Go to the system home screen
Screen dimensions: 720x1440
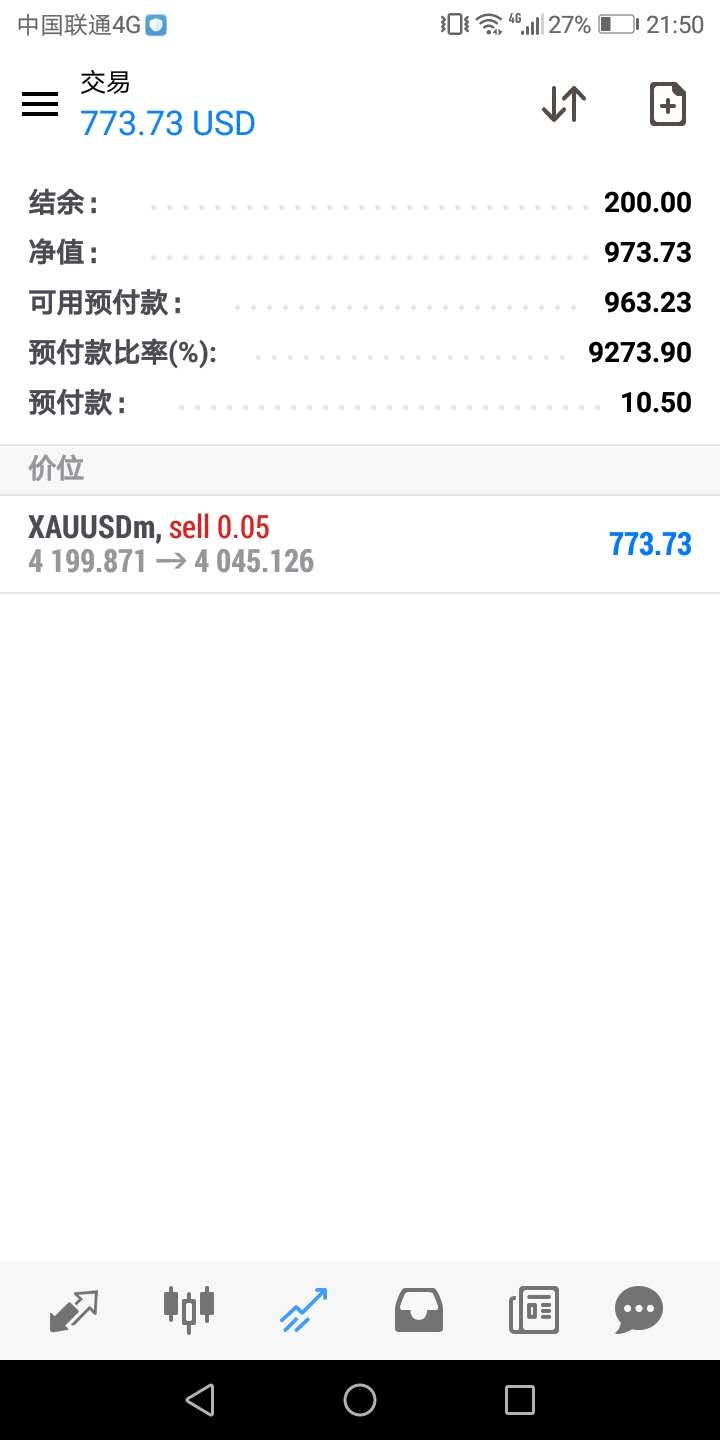(360, 1399)
